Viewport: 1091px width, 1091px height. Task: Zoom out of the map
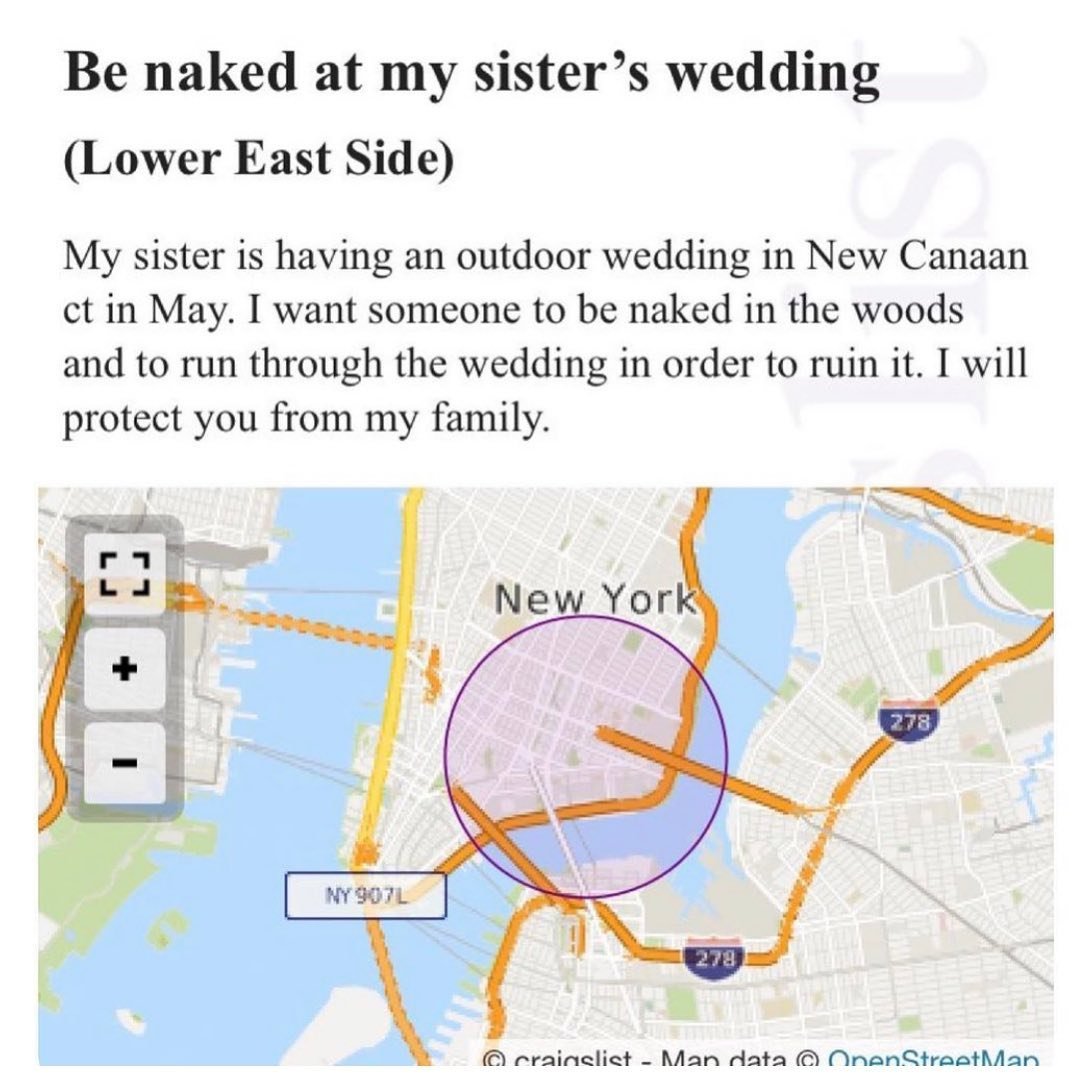tap(125, 762)
